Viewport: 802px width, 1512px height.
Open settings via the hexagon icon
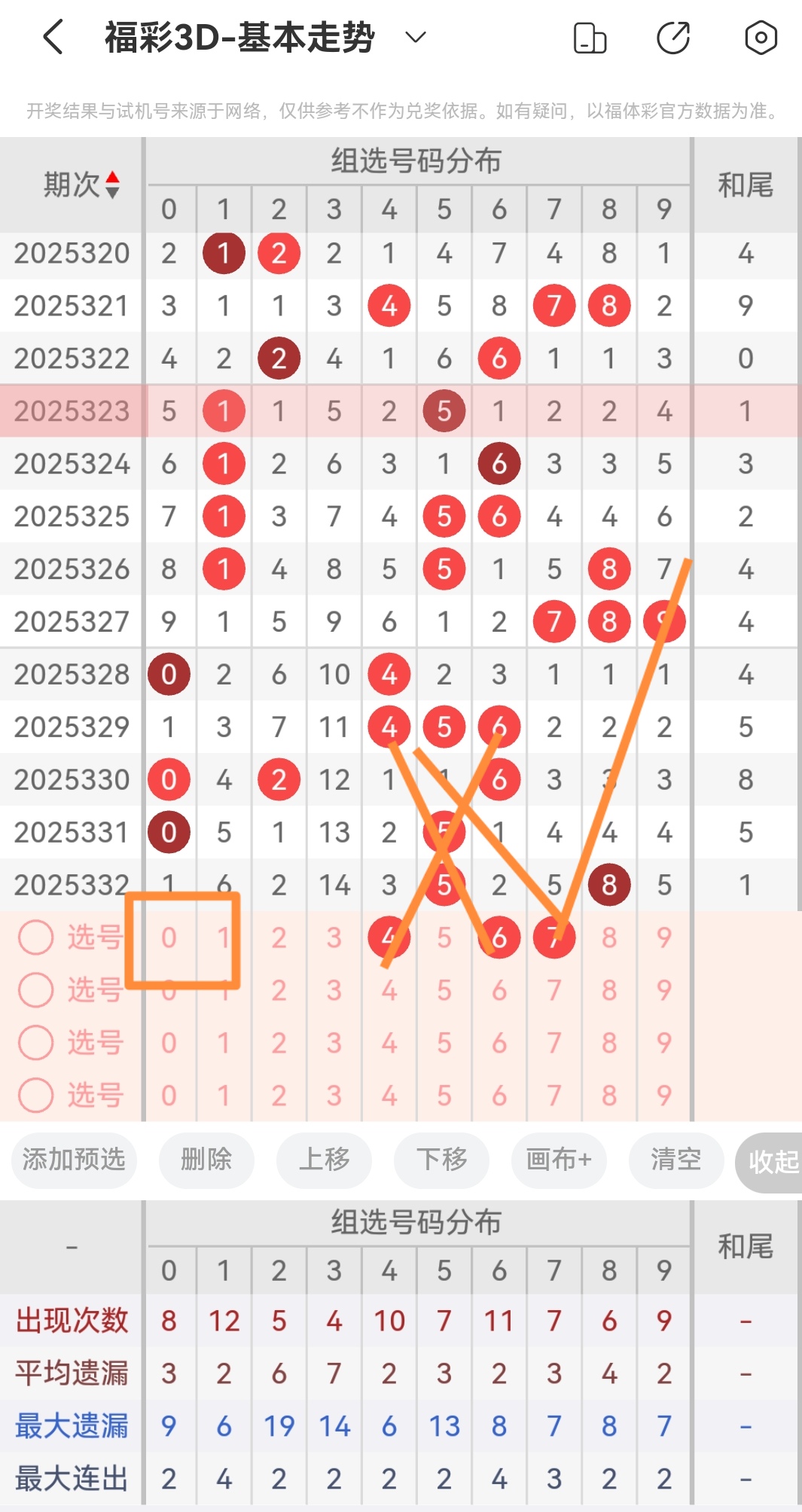[760, 37]
